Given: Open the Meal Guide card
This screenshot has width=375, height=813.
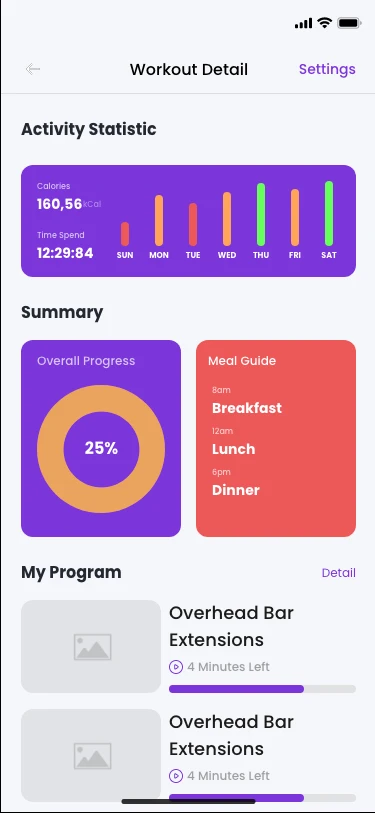Looking at the screenshot, I should [x=276, y=438].
